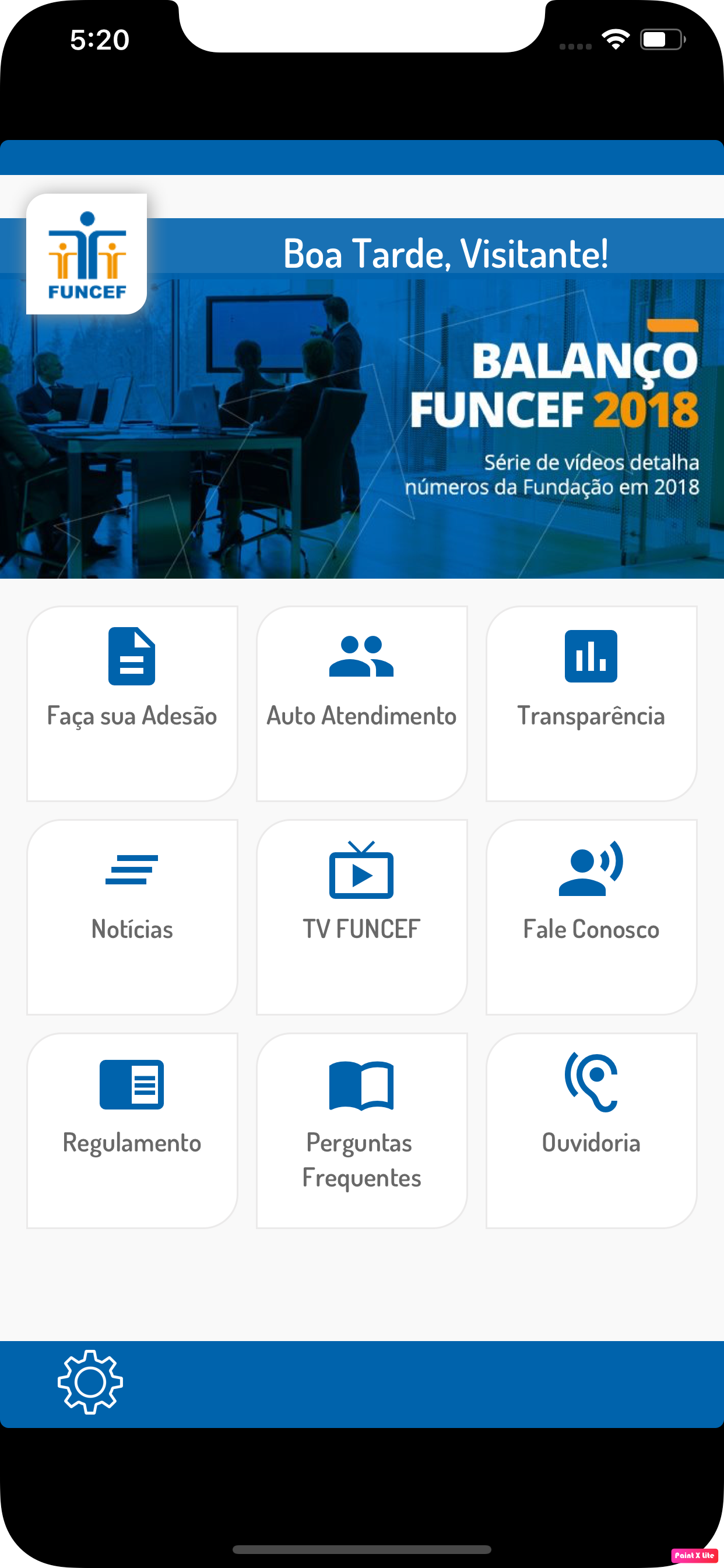Image resolution: width=724 pixels, height=1568 pixels.
Task: Choose the Ouvidoria tile
Action: point(591,1130)
